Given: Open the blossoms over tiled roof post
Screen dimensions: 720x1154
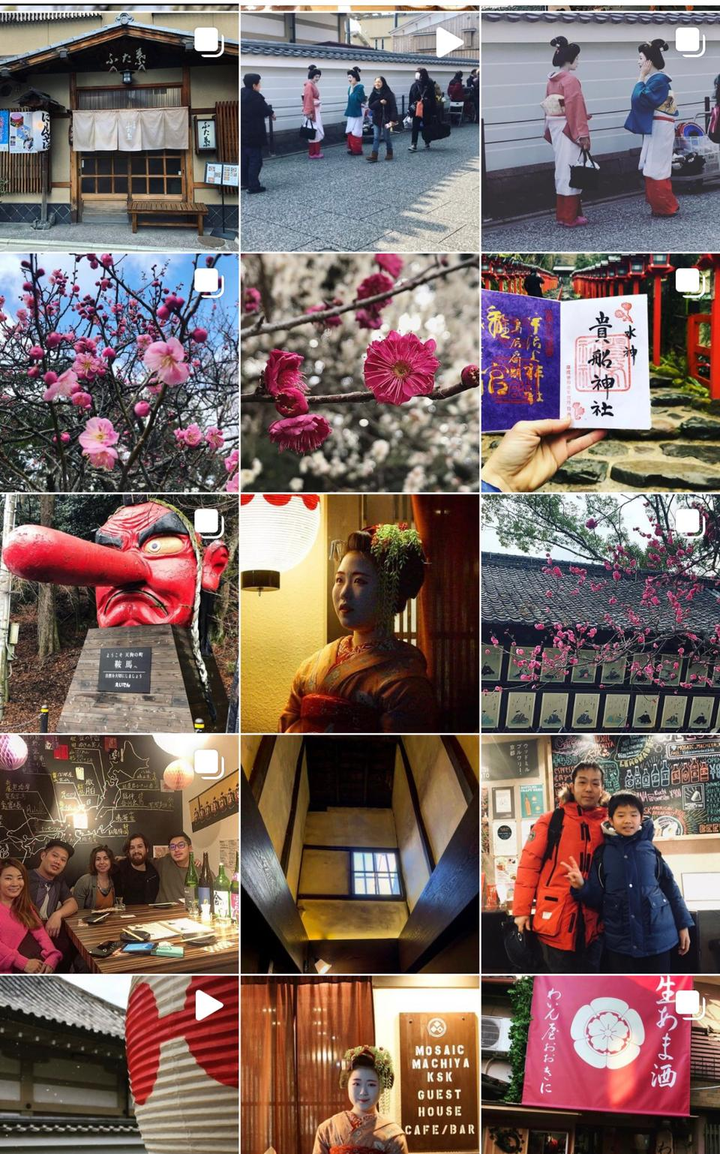Looking at the screenshot, I should coord(600,613).
